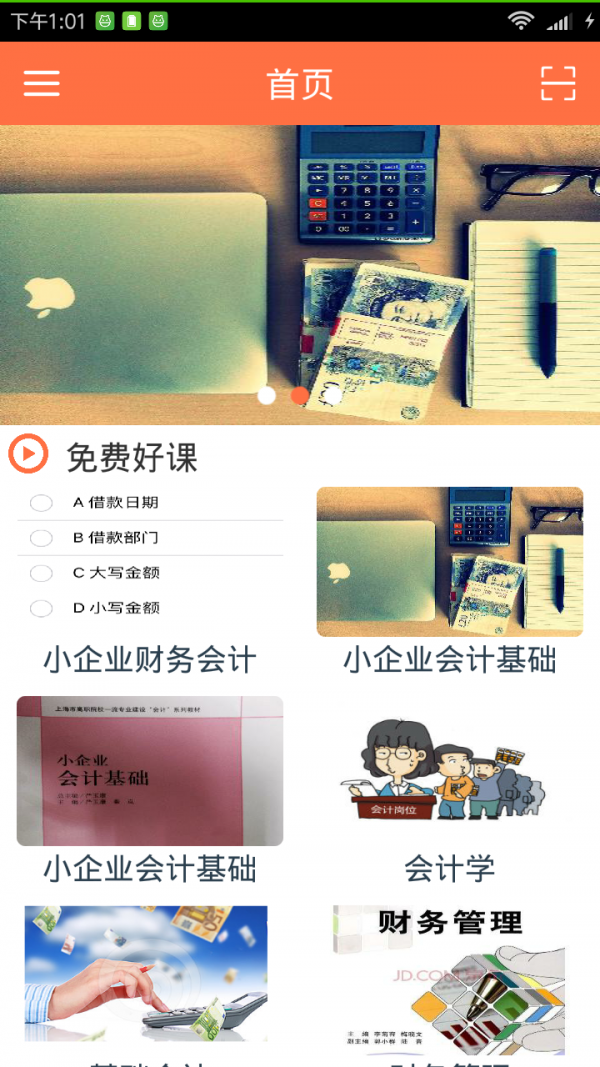Open the hamburger drawer menu
Screen dimensions: 600x1067
pos(41,83)
